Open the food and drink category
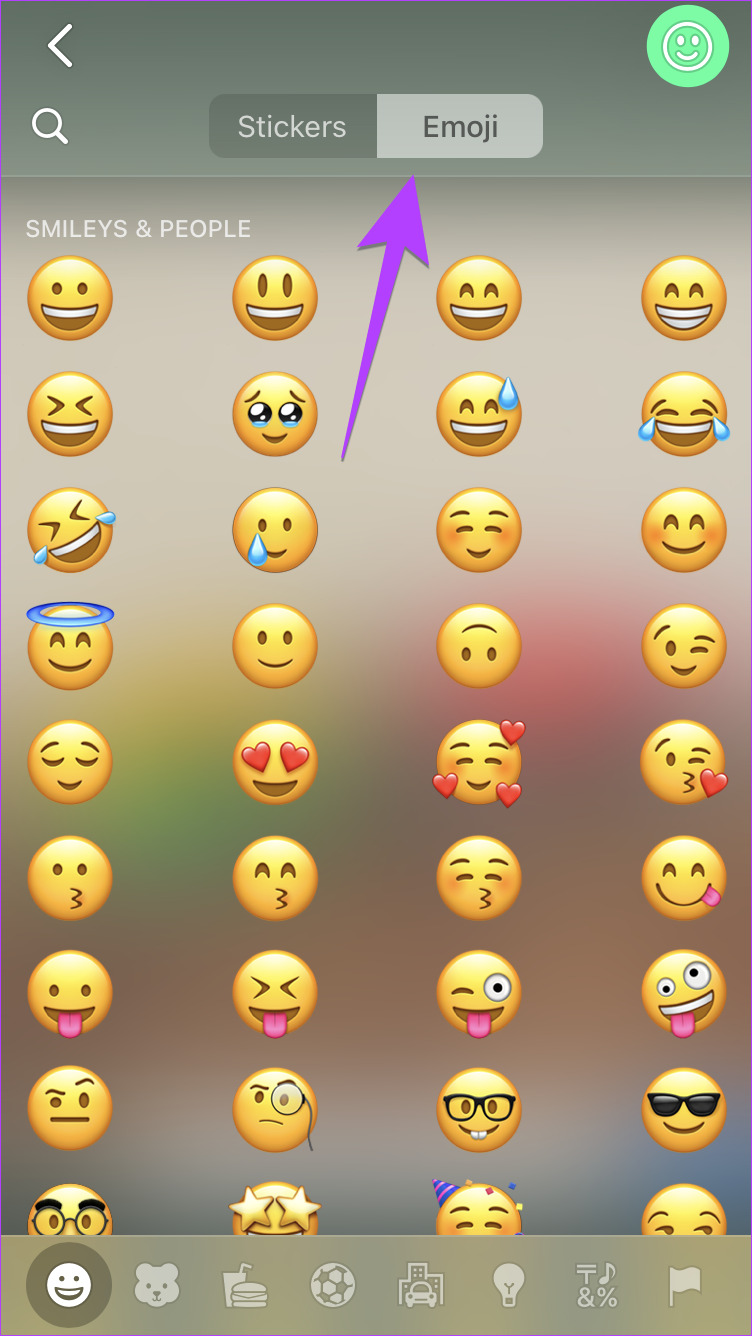 245,1285
